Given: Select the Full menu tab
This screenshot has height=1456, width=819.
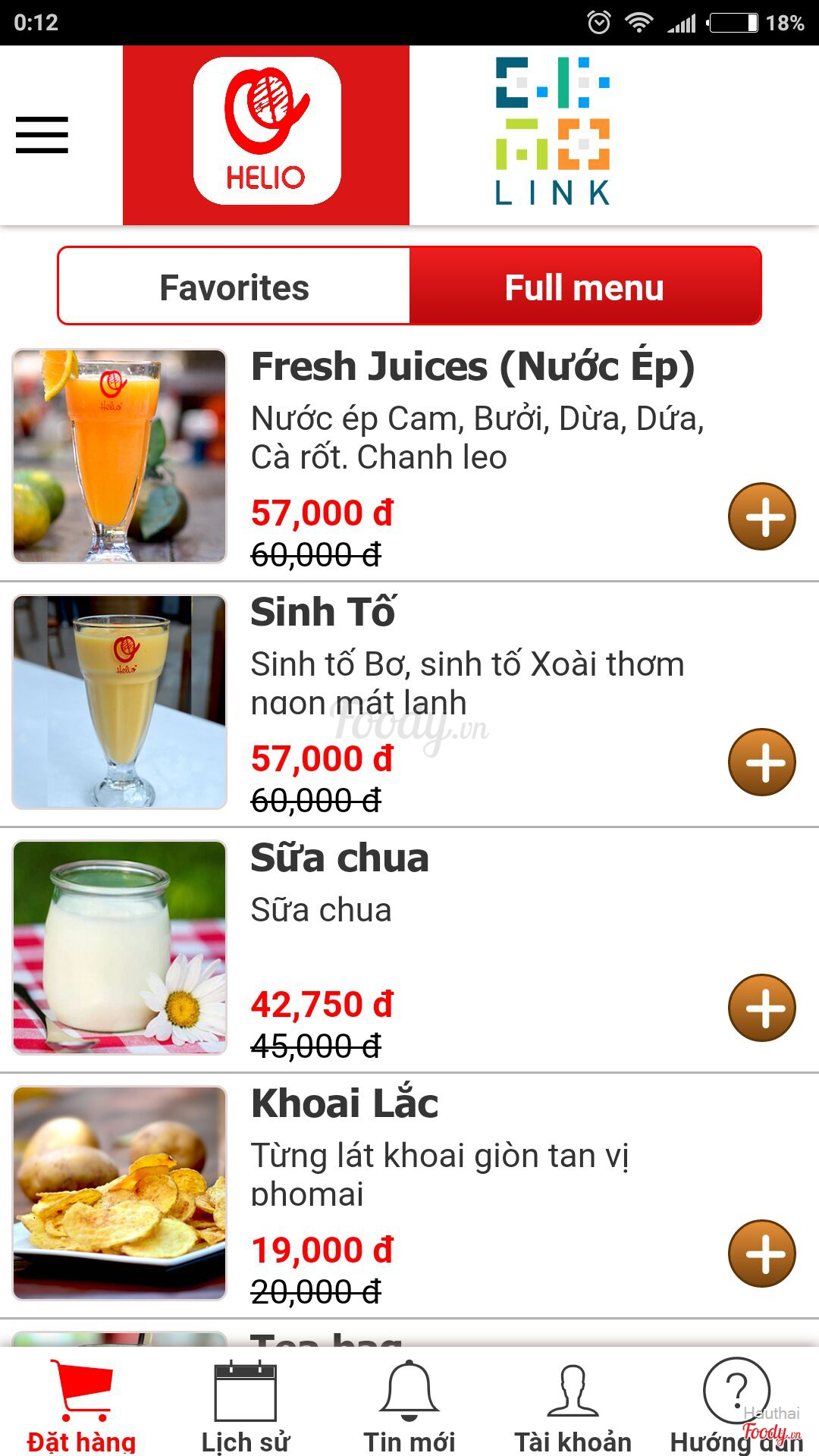Looking at the screenshot, I should [585, 287].
